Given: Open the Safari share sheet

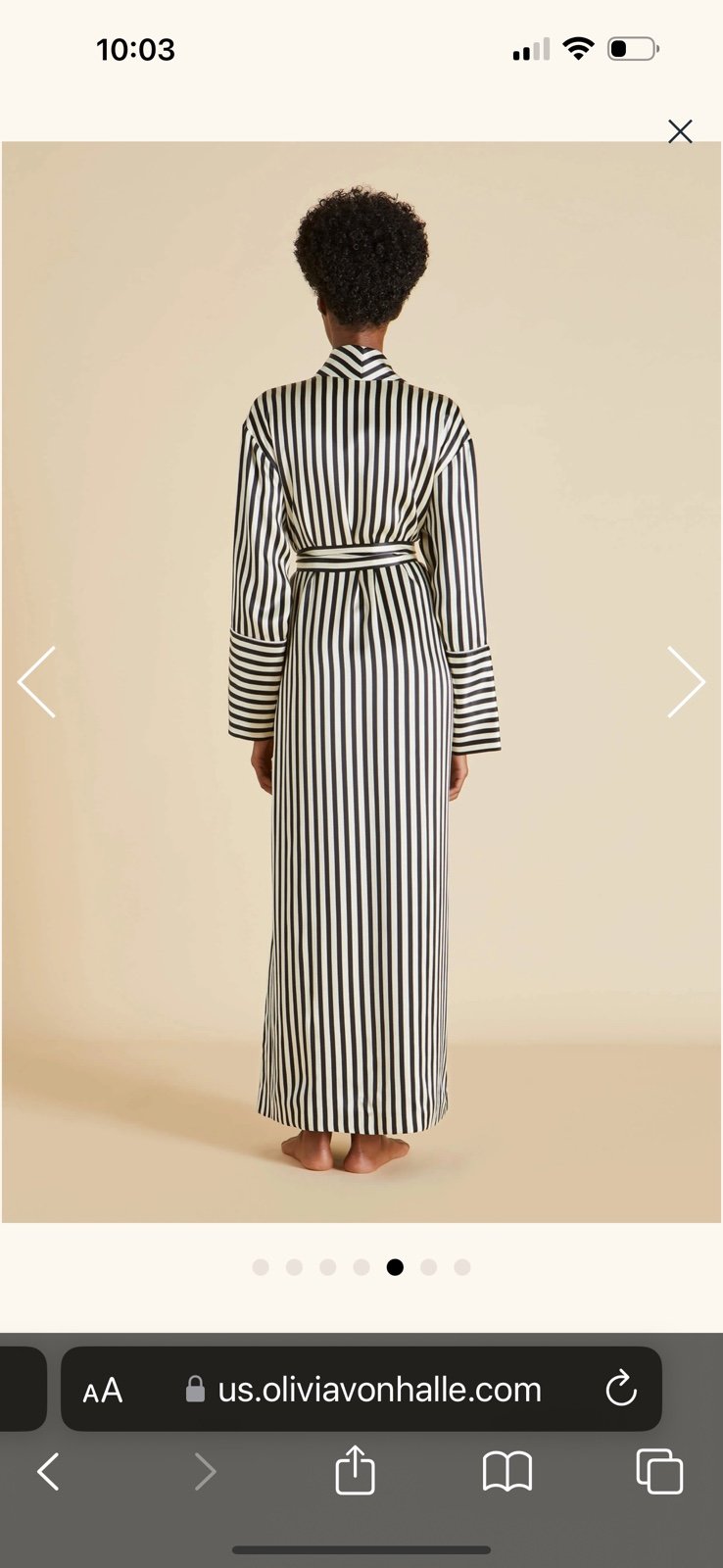Looking at the screenshot, I should click(355, 1469).
